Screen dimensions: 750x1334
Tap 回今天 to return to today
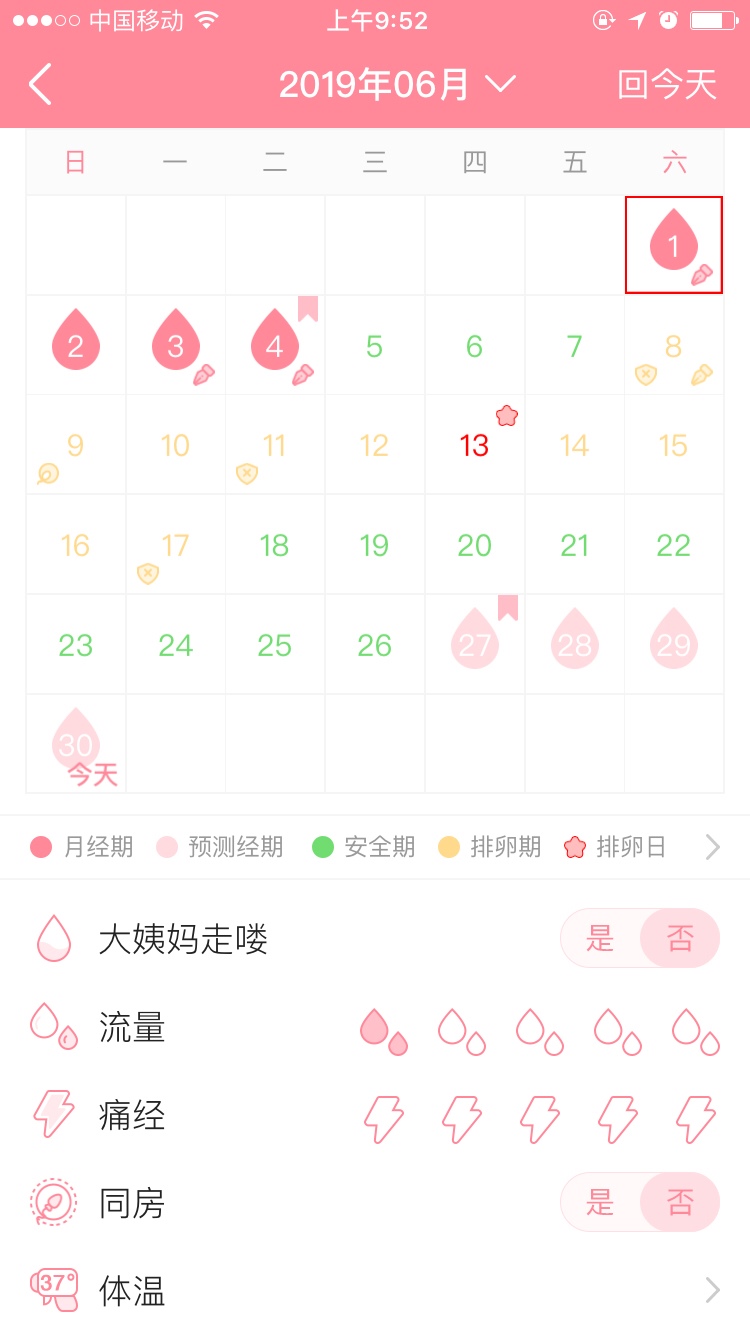(667, 85)
